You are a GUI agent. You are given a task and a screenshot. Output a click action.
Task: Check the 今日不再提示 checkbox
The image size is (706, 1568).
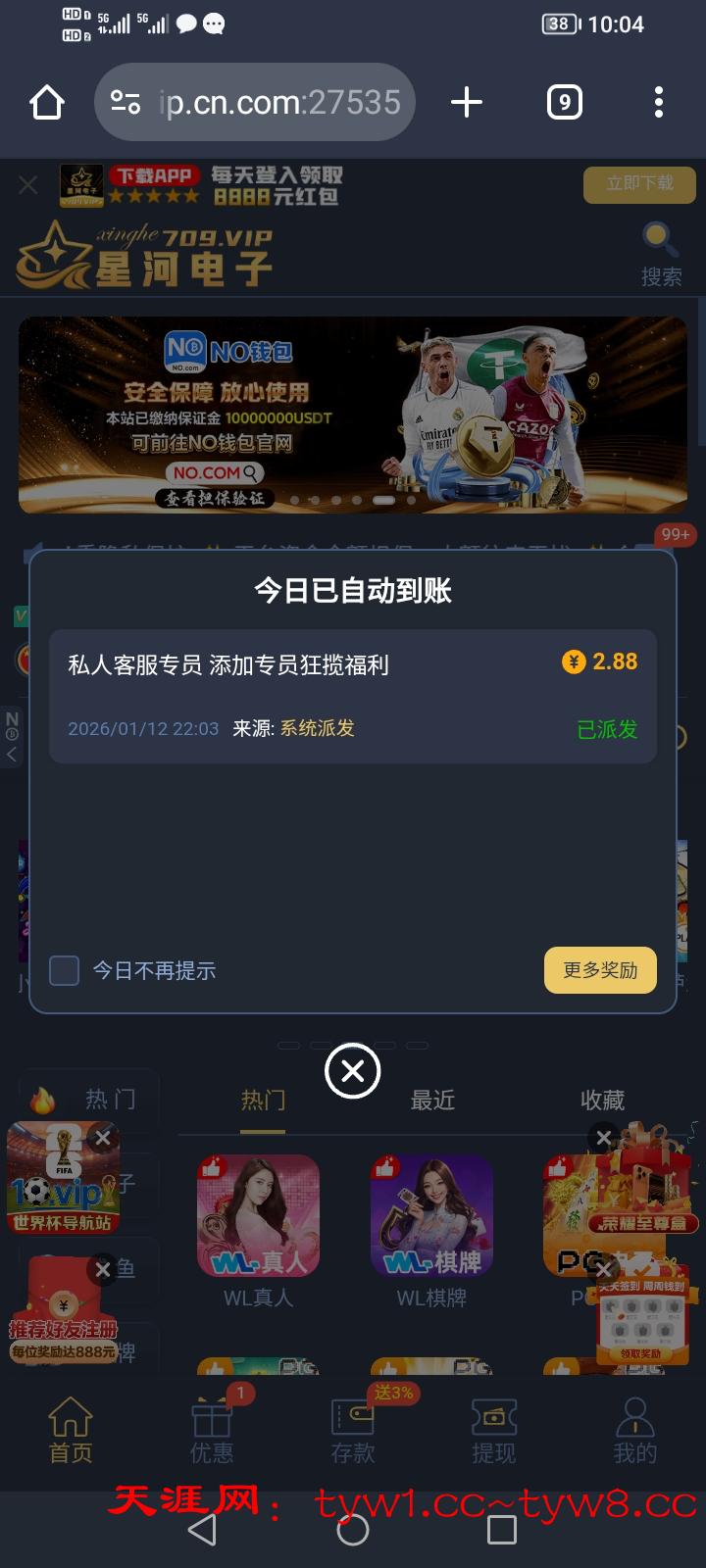pos(65,970)
